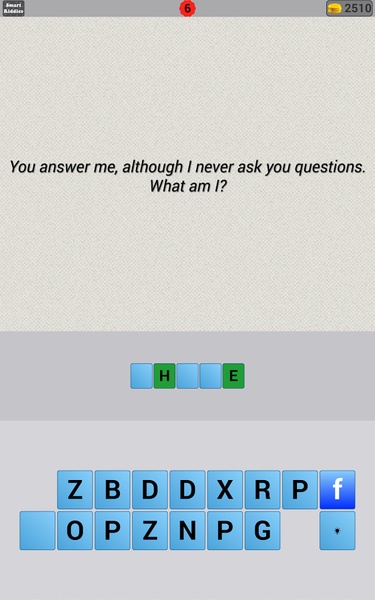Open the coin balance showing 2510
375x600 pixels.
[350, 8]
